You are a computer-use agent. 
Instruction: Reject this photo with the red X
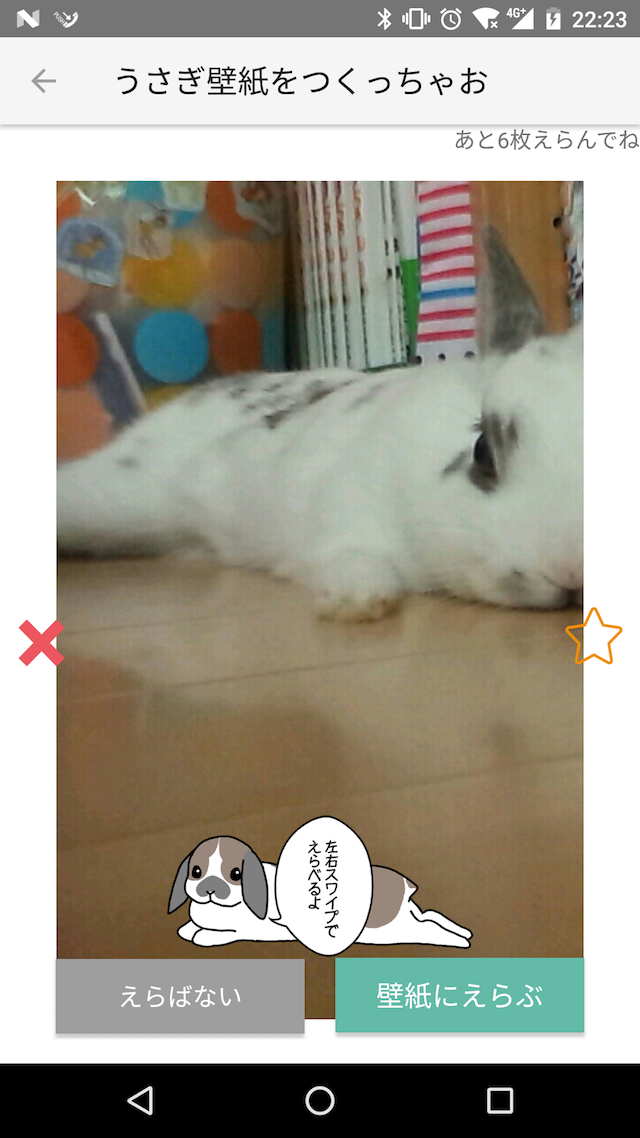point(41,643)
